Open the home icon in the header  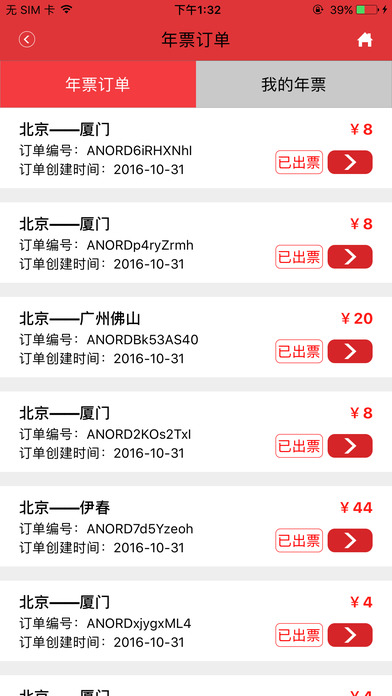click(x=364, y=40)
